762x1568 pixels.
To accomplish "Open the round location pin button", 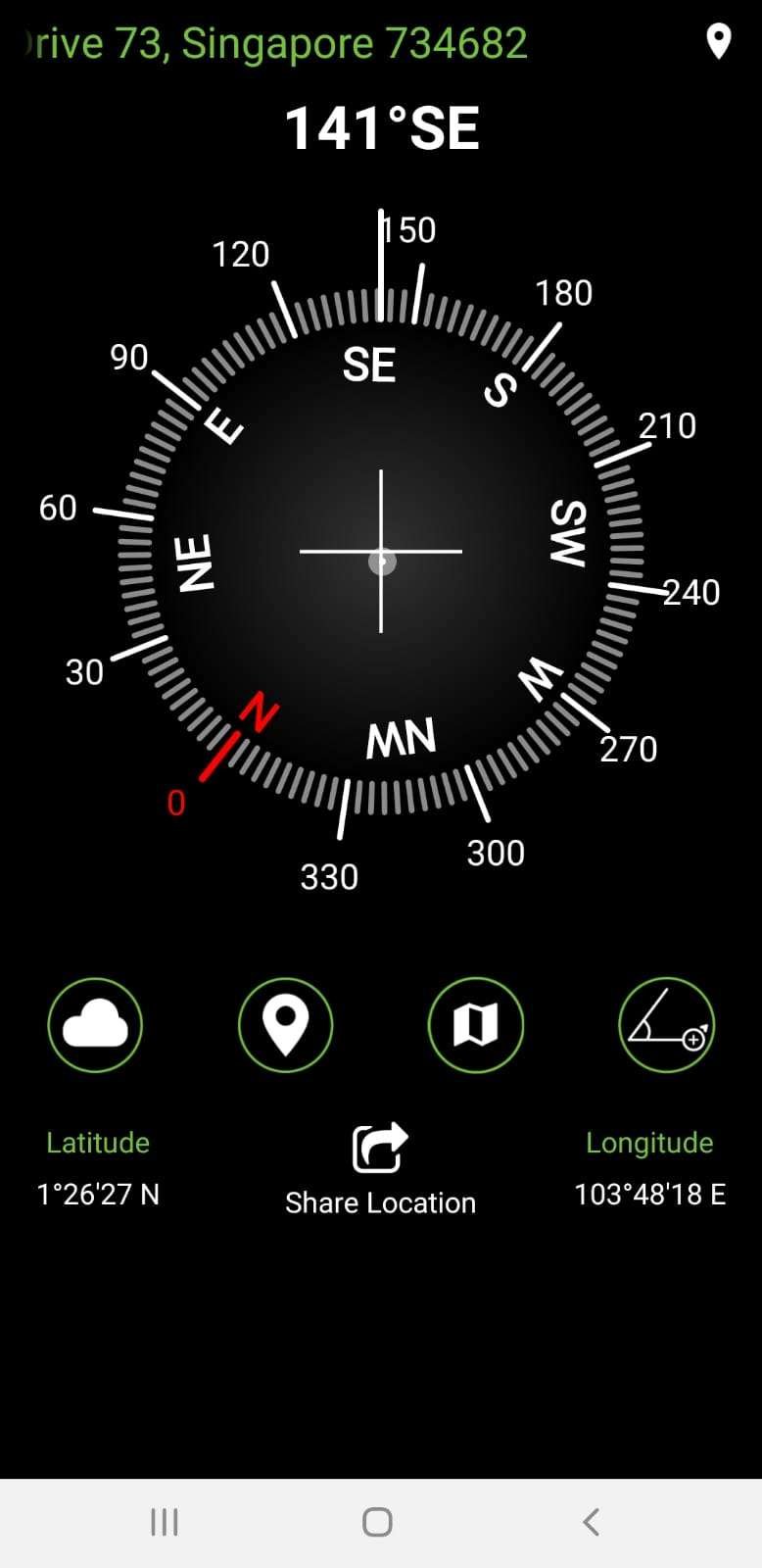I will 285,1025.
